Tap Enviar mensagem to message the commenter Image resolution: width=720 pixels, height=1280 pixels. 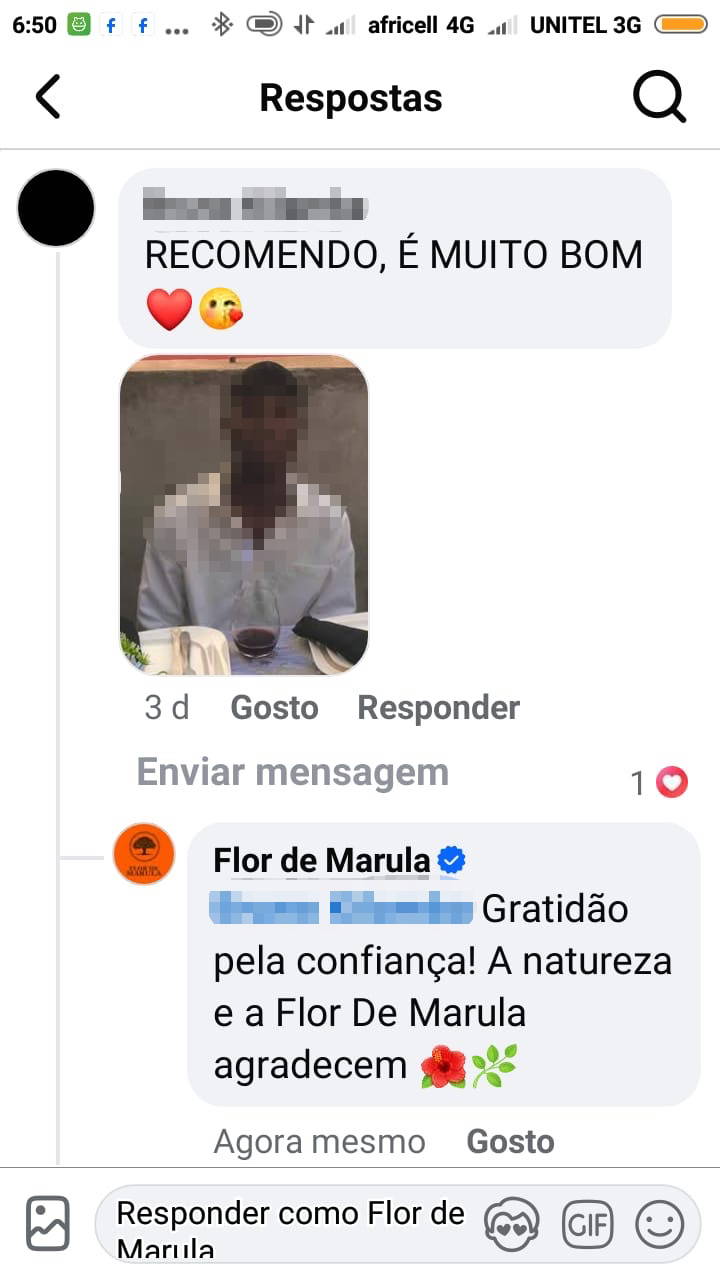293,772
